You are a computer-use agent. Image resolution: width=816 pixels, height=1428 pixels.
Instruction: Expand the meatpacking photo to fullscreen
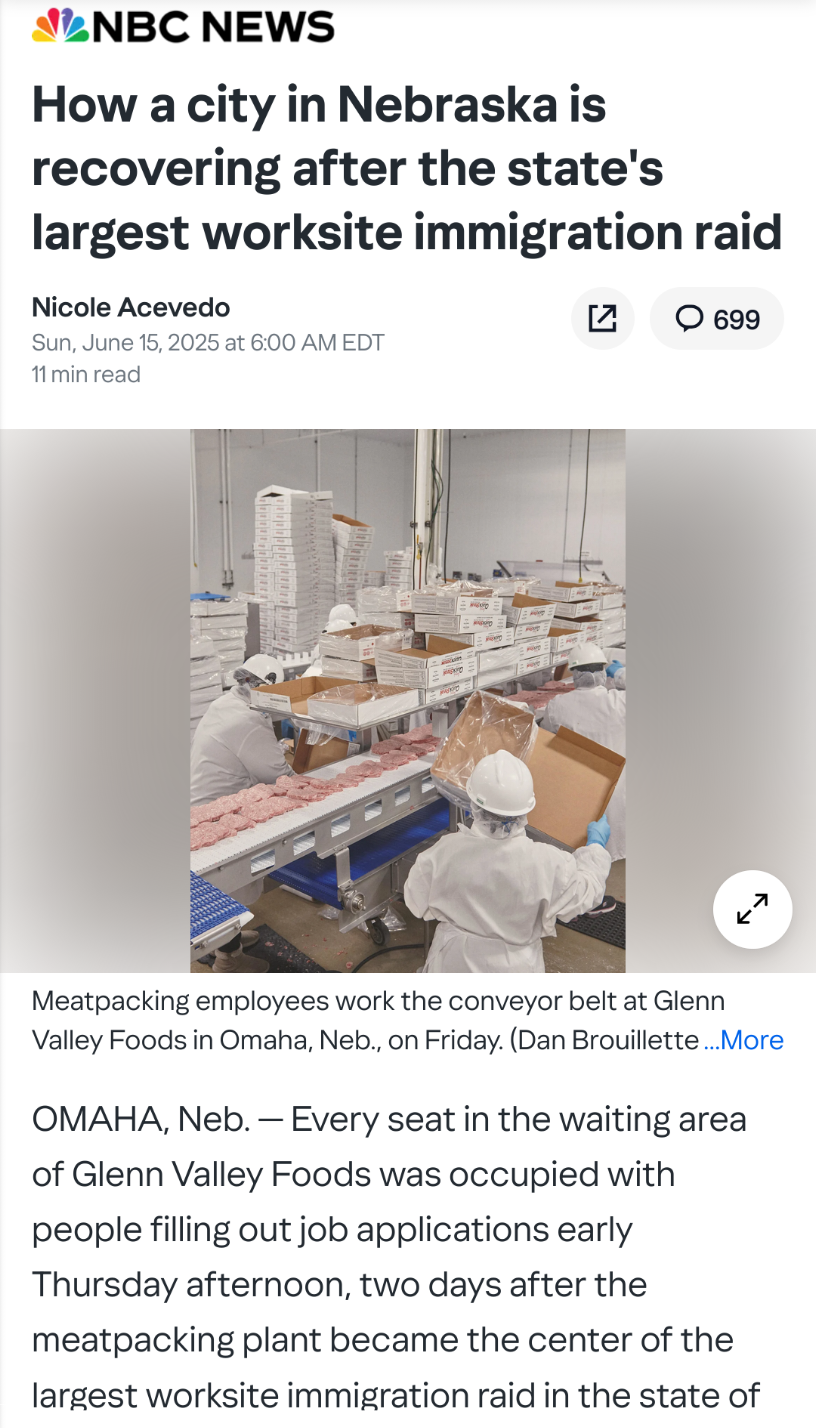[752, 909]
